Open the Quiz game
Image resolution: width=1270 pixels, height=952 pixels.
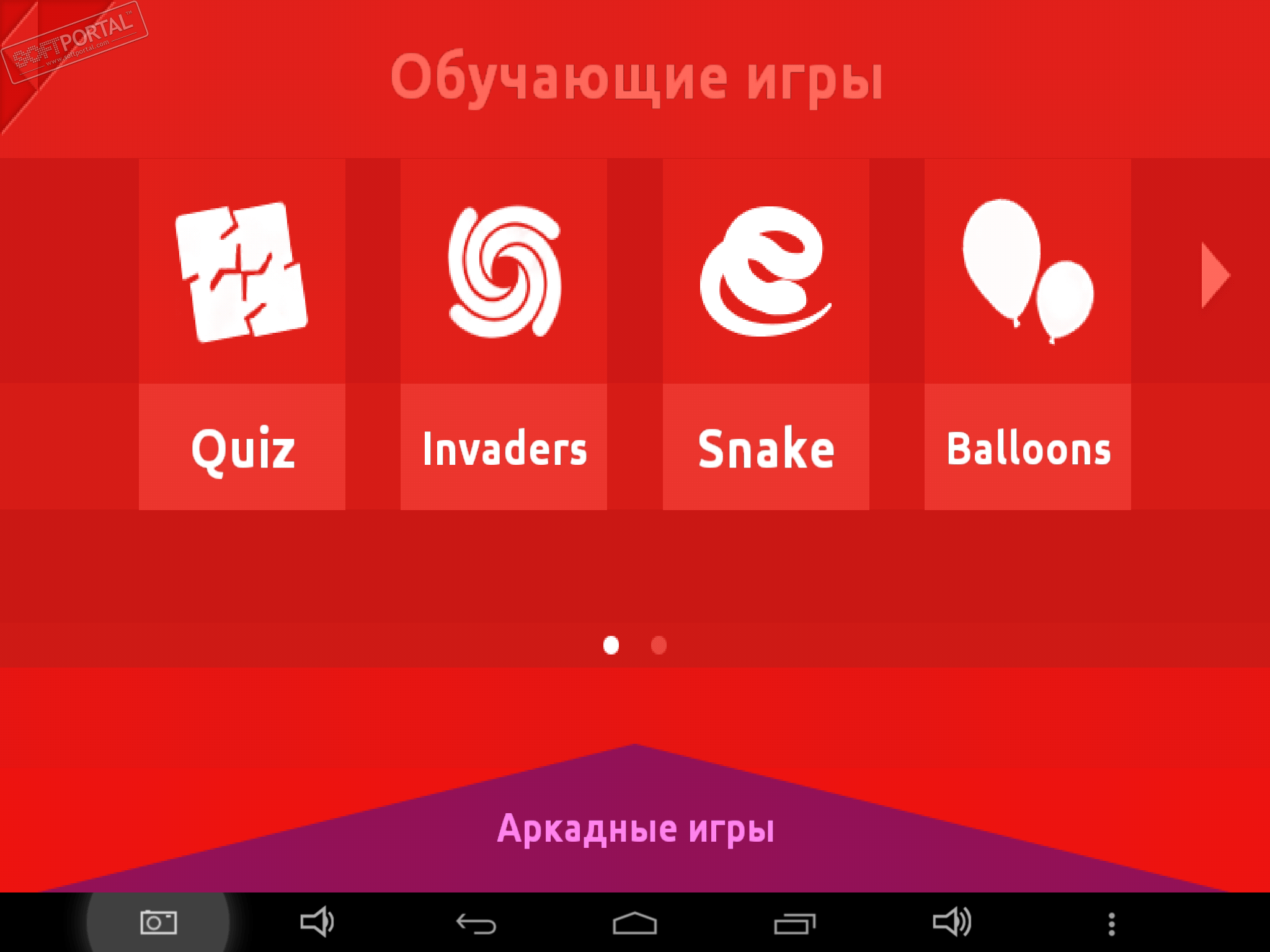[x=242, y=335]
